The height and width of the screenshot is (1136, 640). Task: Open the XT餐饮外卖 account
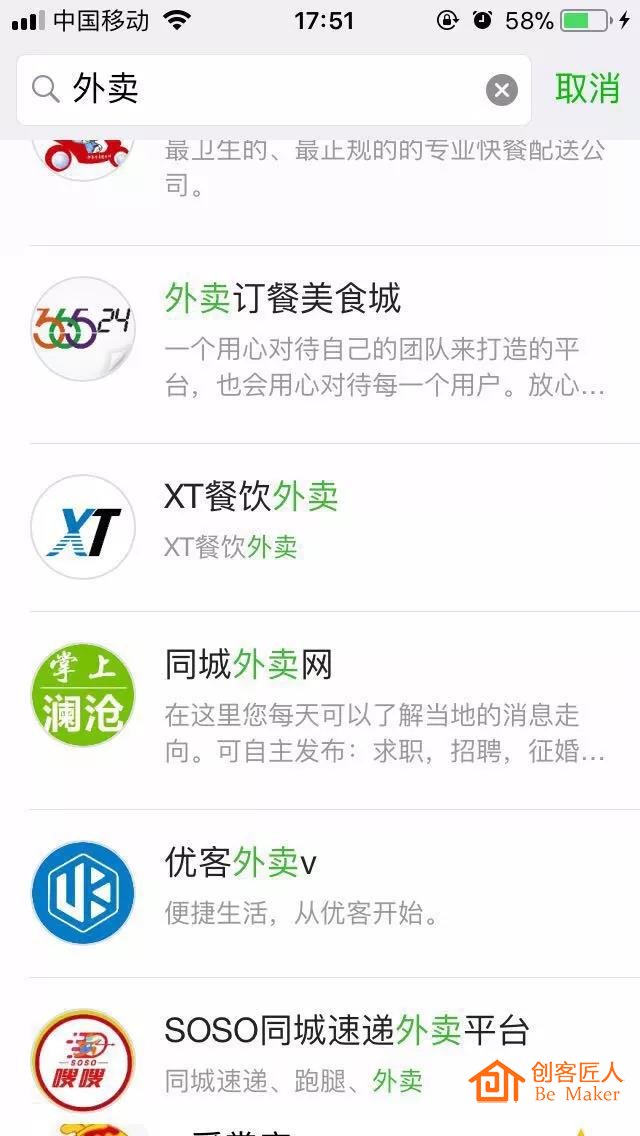click(320, 527)
